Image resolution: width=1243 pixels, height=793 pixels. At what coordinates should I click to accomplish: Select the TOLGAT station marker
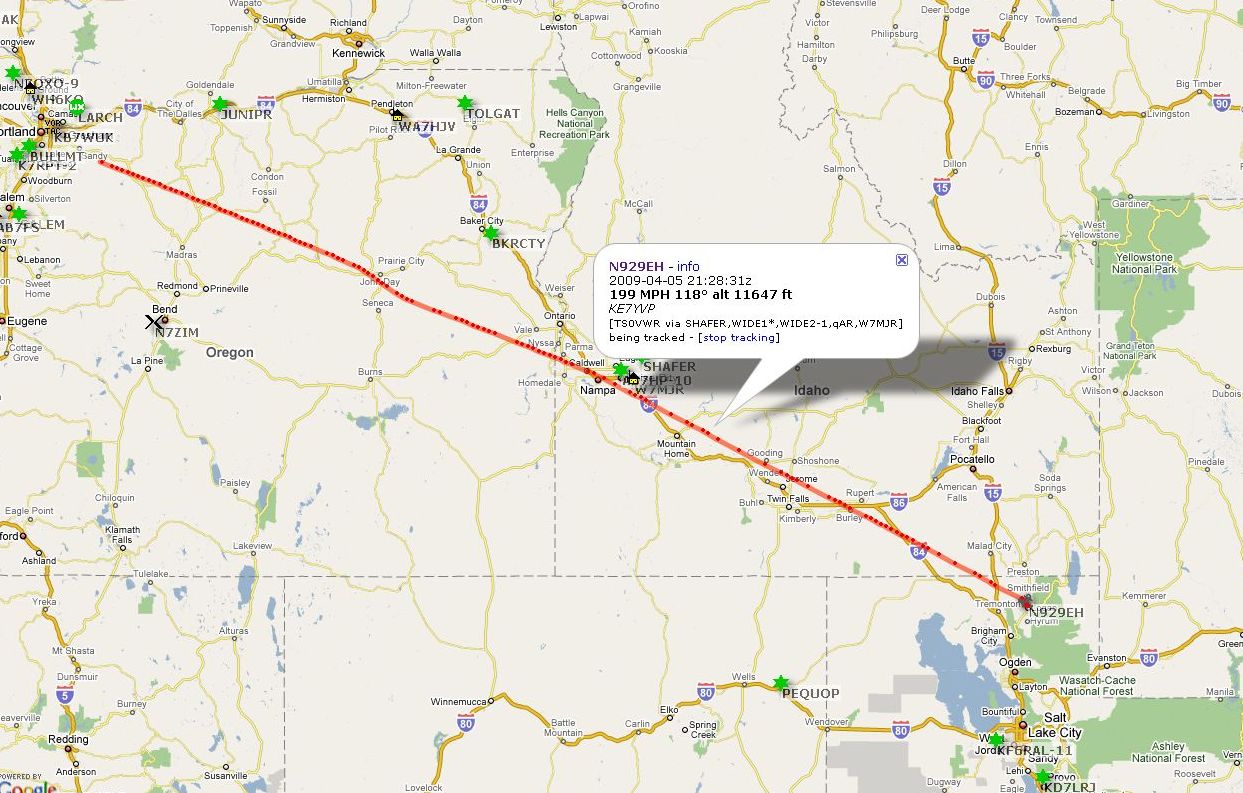click(x=465, y=103)
